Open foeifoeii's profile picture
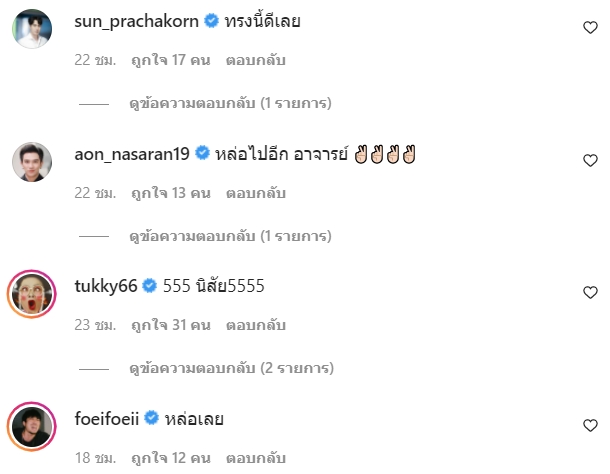Viewport: 610px width, 474px height. 31,426
